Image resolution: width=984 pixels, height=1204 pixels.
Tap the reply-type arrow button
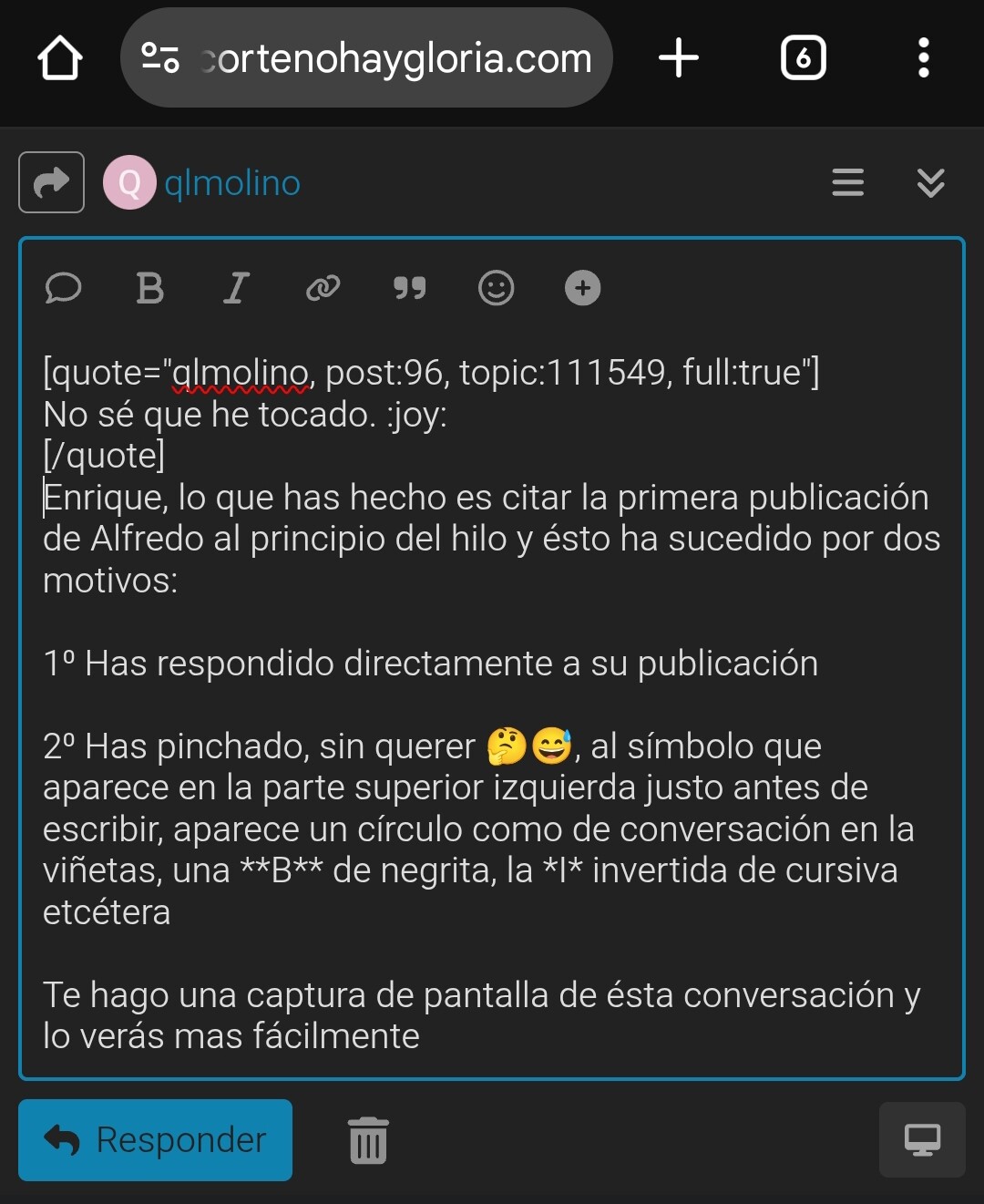(52, 182)
